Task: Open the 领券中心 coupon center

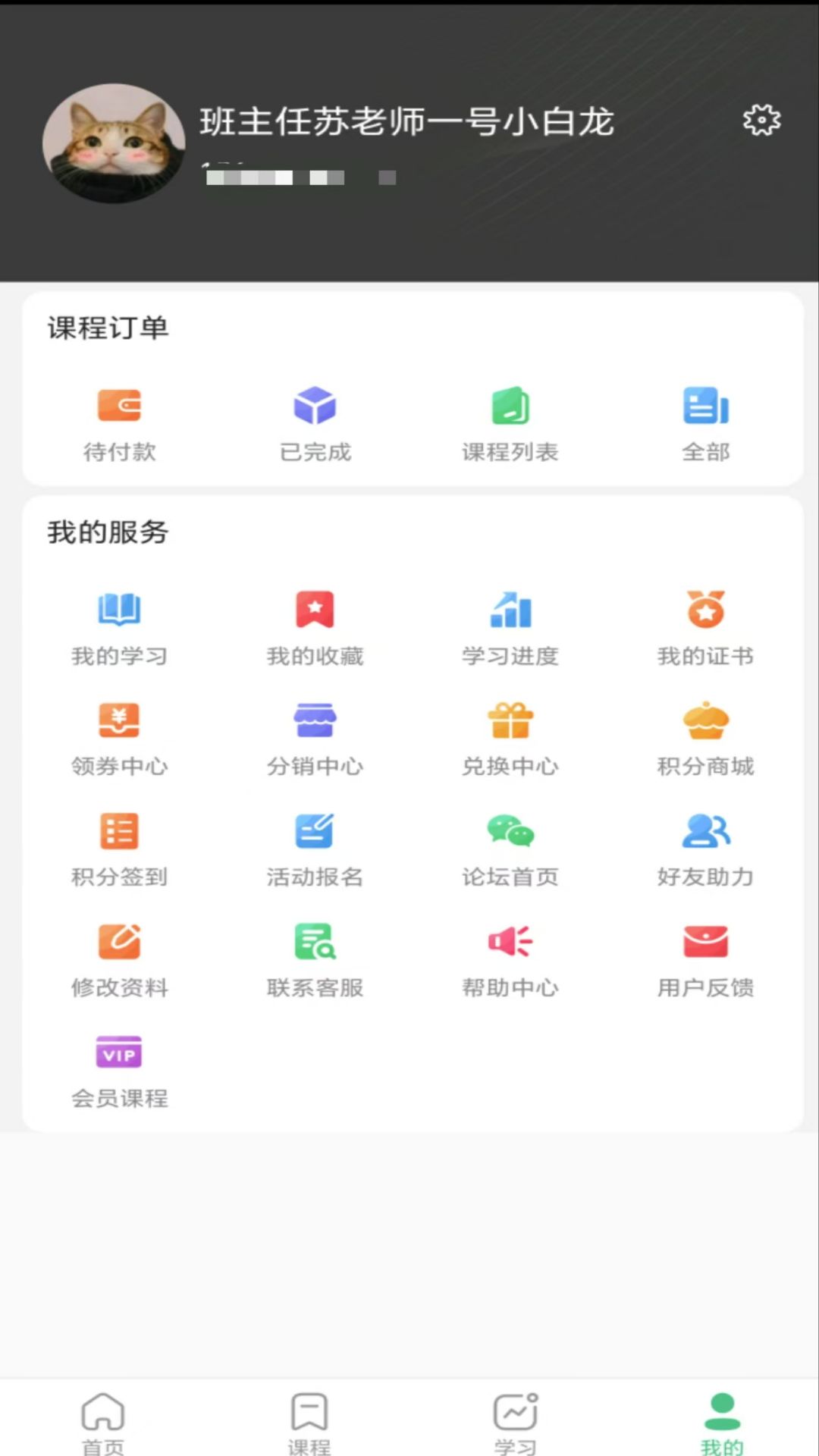Action: pyautogui.click(x=119, y=737)
